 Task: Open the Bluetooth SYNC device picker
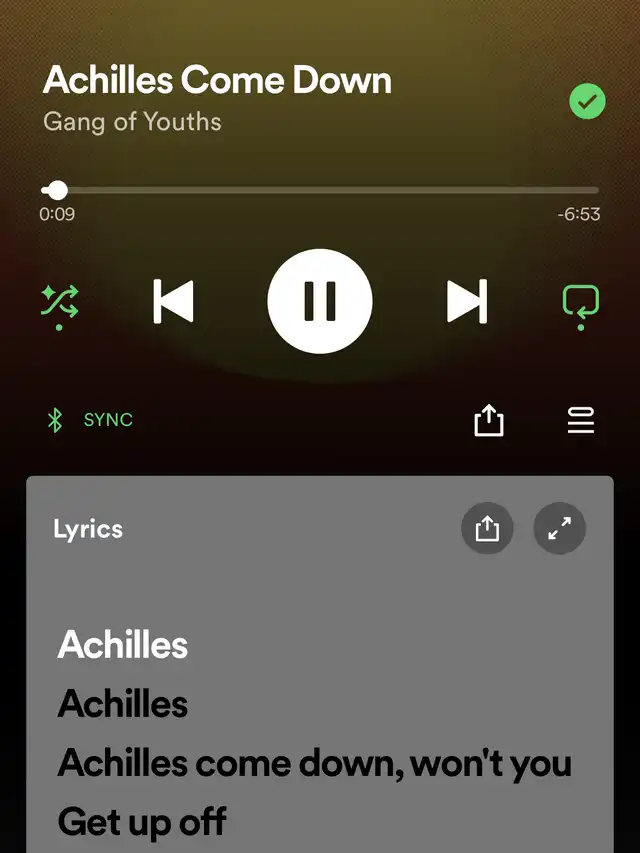tap(90, 420)
